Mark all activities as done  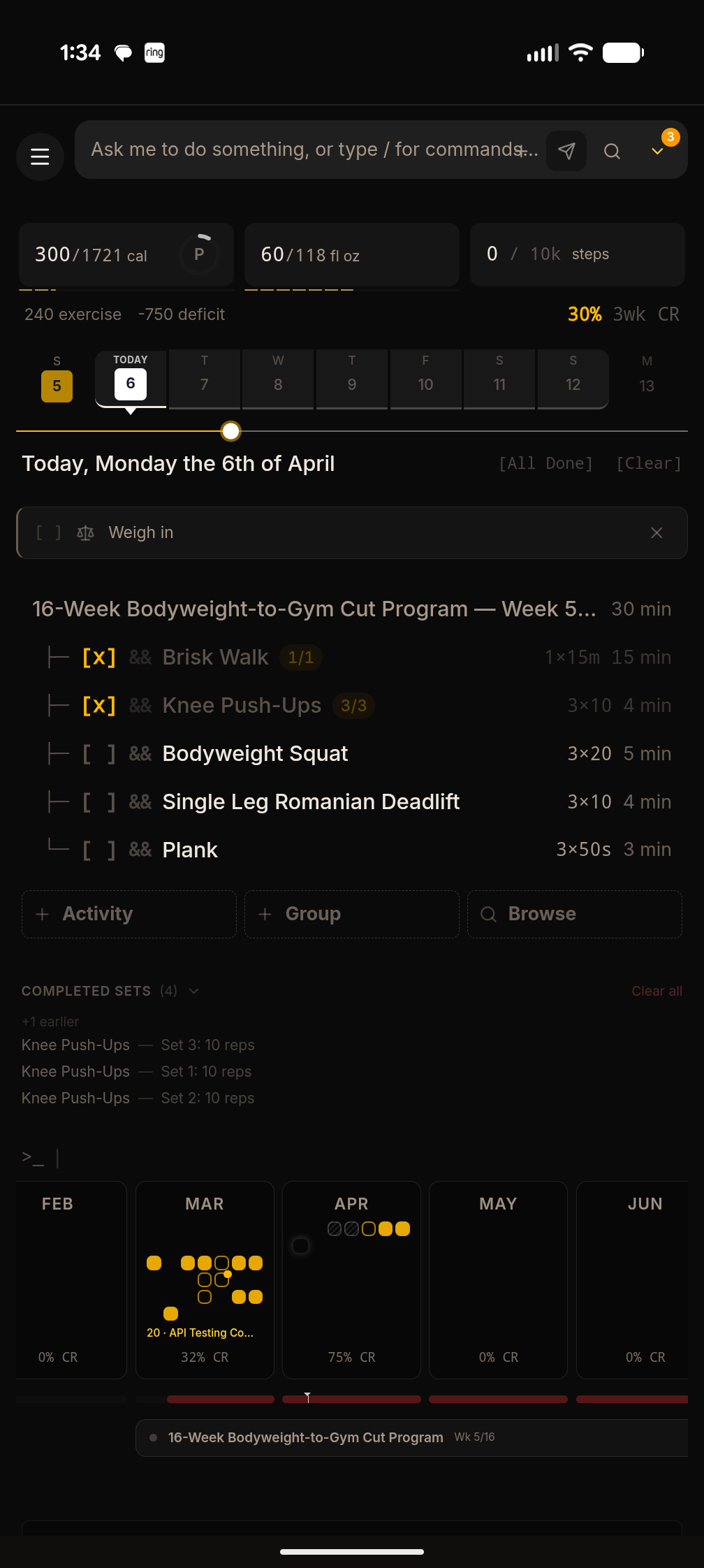click(545, 463)
